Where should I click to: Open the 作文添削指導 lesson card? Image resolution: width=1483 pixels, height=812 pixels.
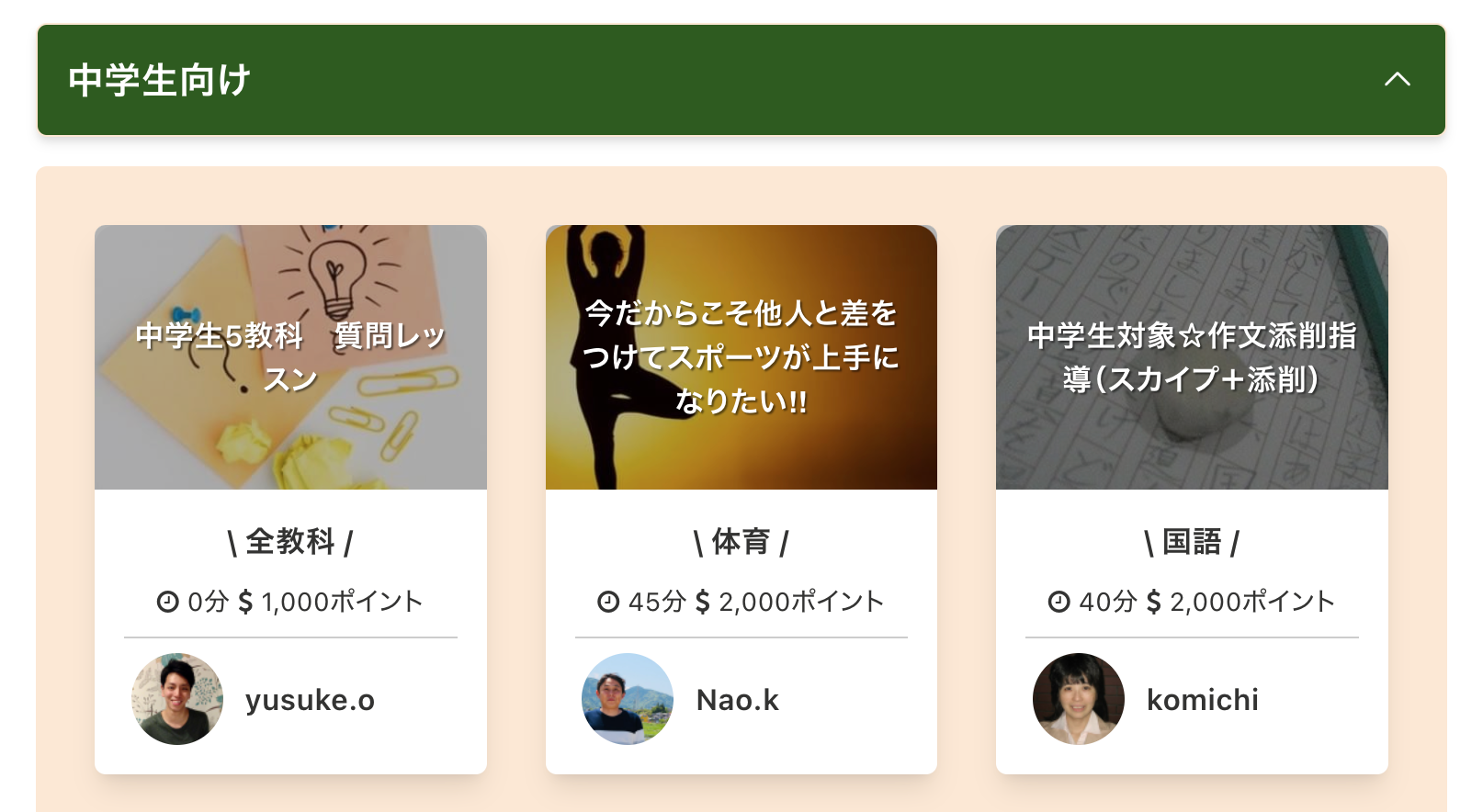[x=1191, y=357]
